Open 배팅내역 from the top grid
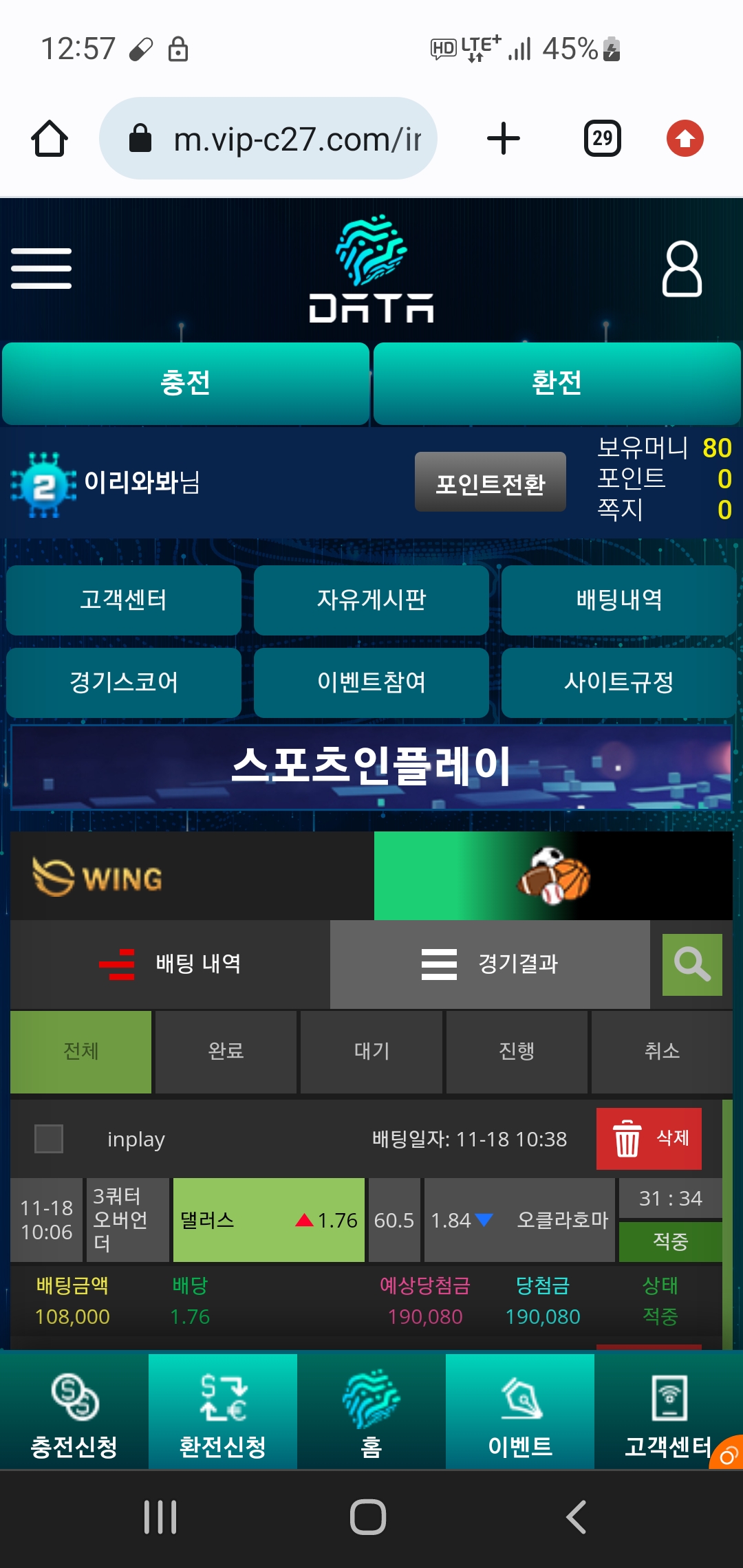 tap(618, 600)
